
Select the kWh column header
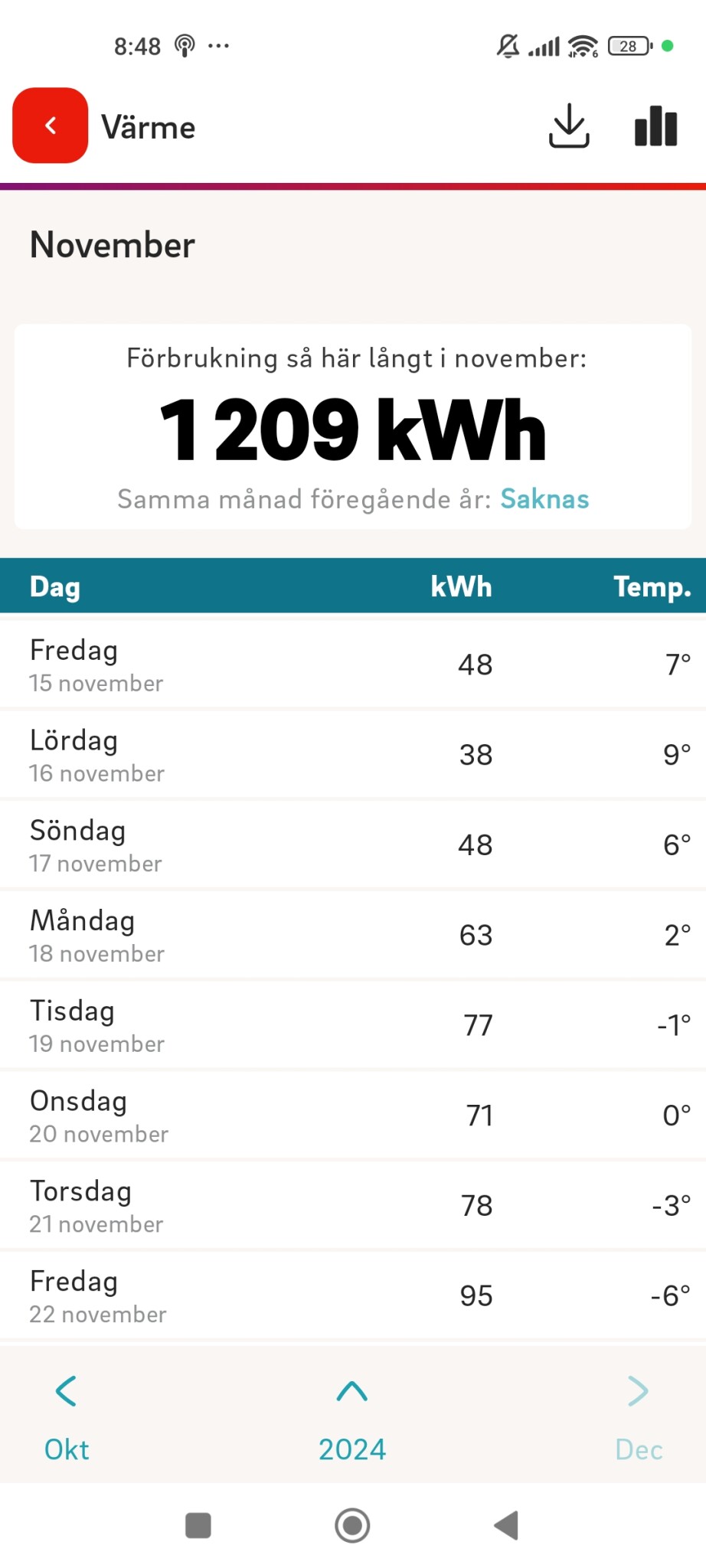(461, 586)
